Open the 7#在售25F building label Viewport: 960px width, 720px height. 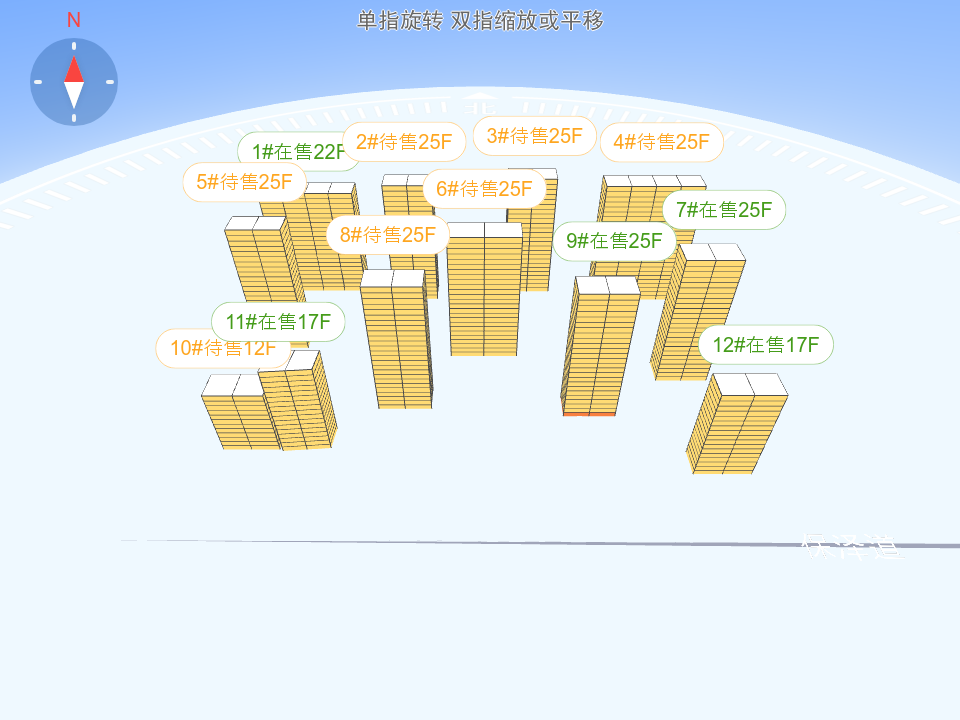724,210
